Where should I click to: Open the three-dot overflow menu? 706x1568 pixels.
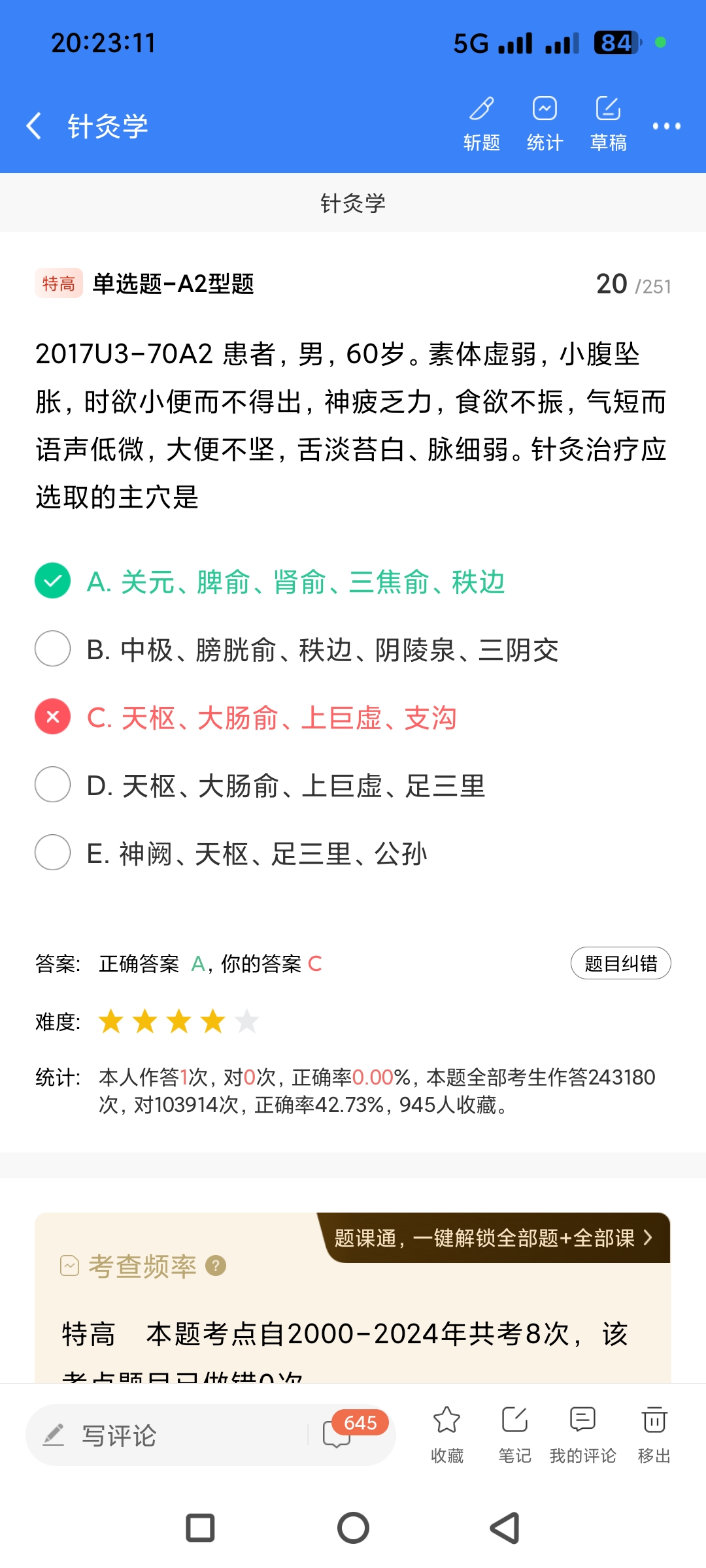click(x=666, y=126)
